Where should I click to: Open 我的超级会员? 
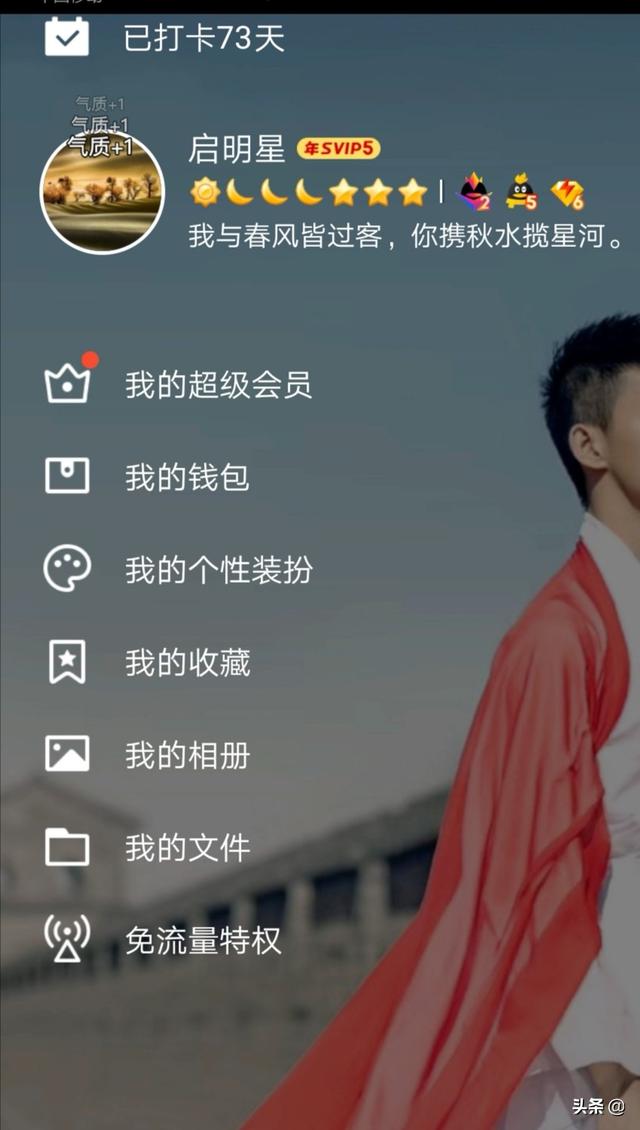pos(218,385)
